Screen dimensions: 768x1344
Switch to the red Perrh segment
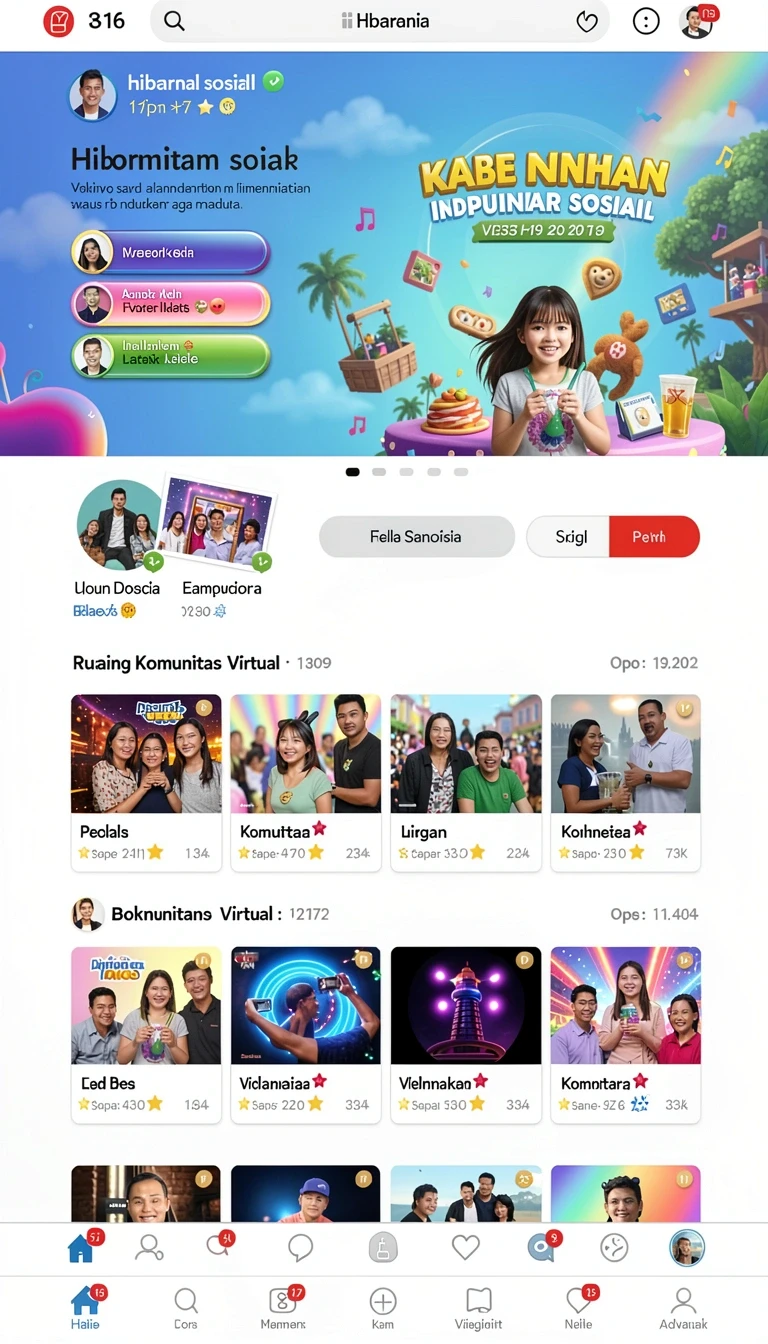654,537
